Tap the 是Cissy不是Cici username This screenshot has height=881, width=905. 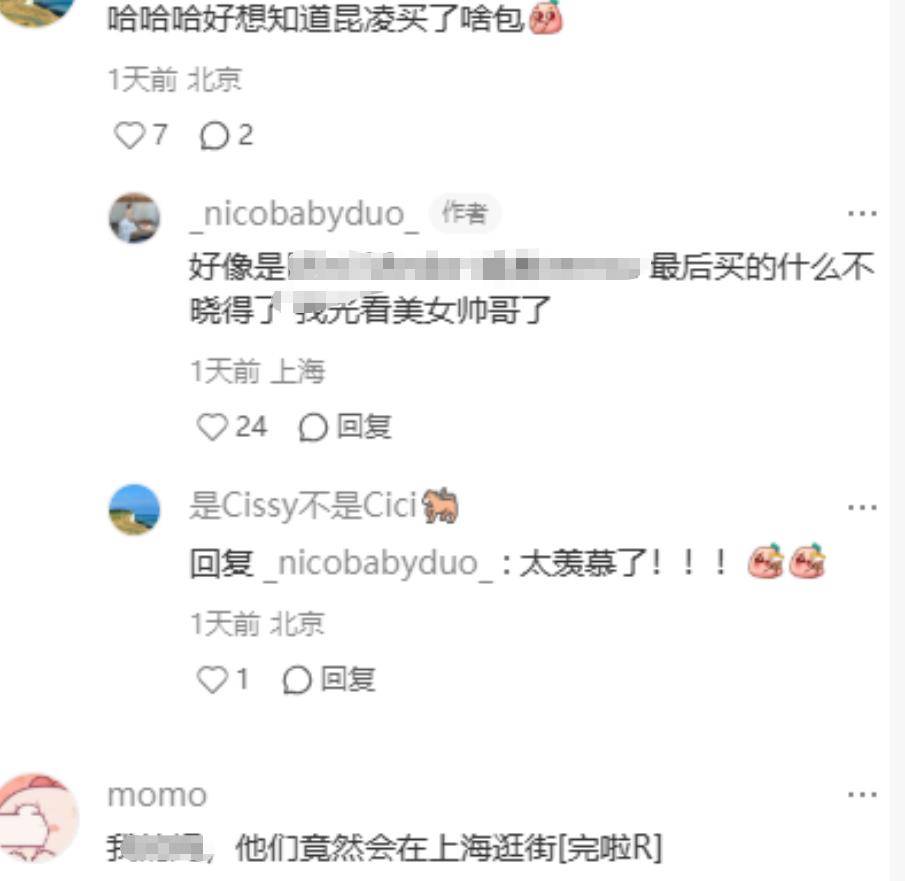(302, 507)
